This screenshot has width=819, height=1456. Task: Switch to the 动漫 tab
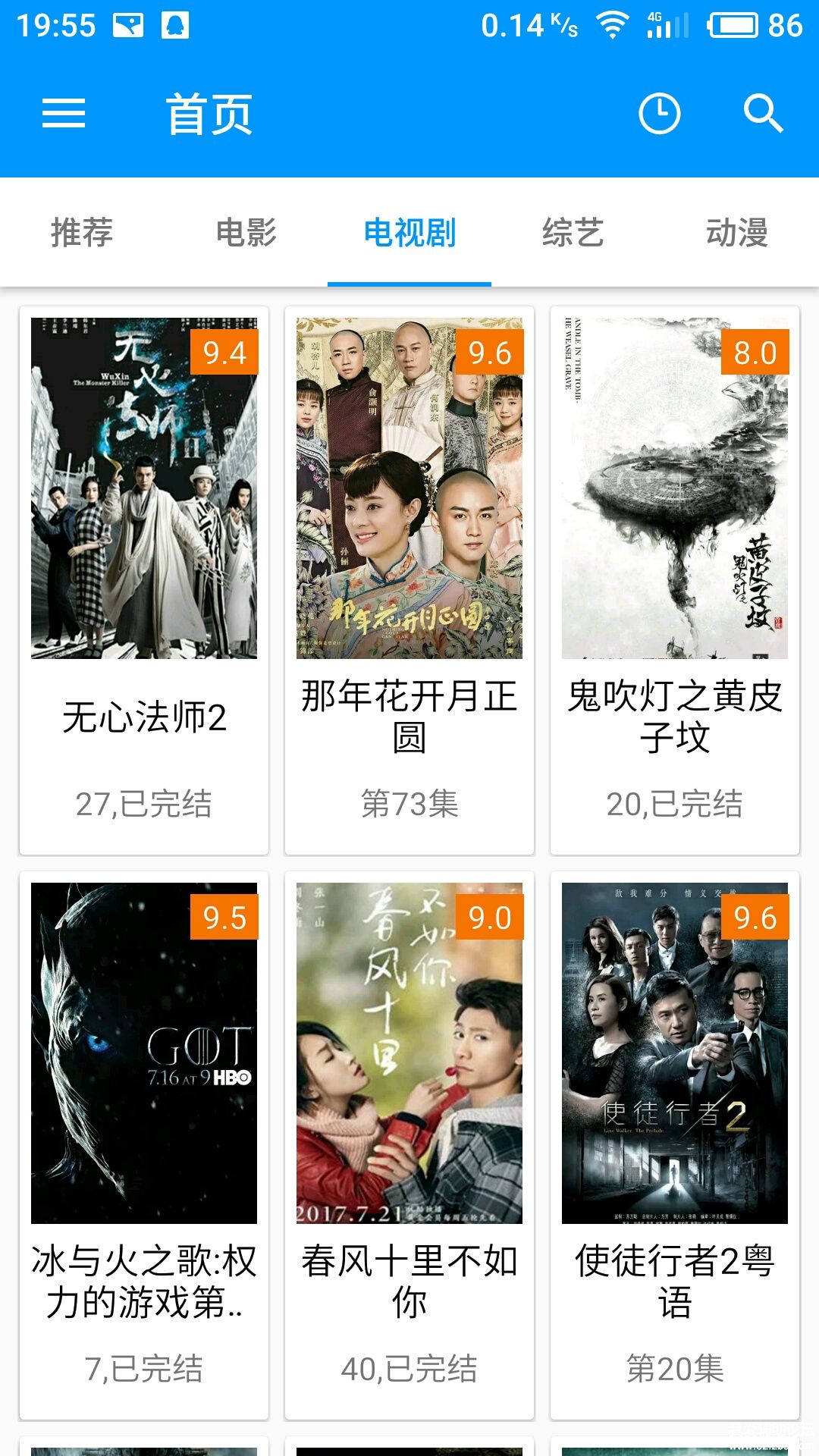pyautogui.click(x=737, y=232)
